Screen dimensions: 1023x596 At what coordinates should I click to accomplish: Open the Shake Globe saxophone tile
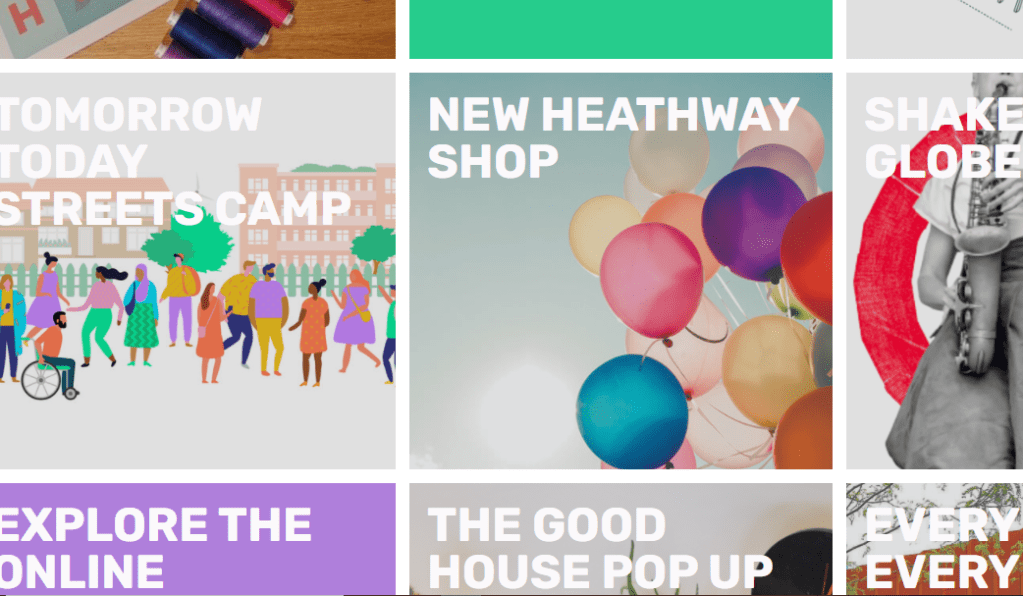click(x=934, y=270)
